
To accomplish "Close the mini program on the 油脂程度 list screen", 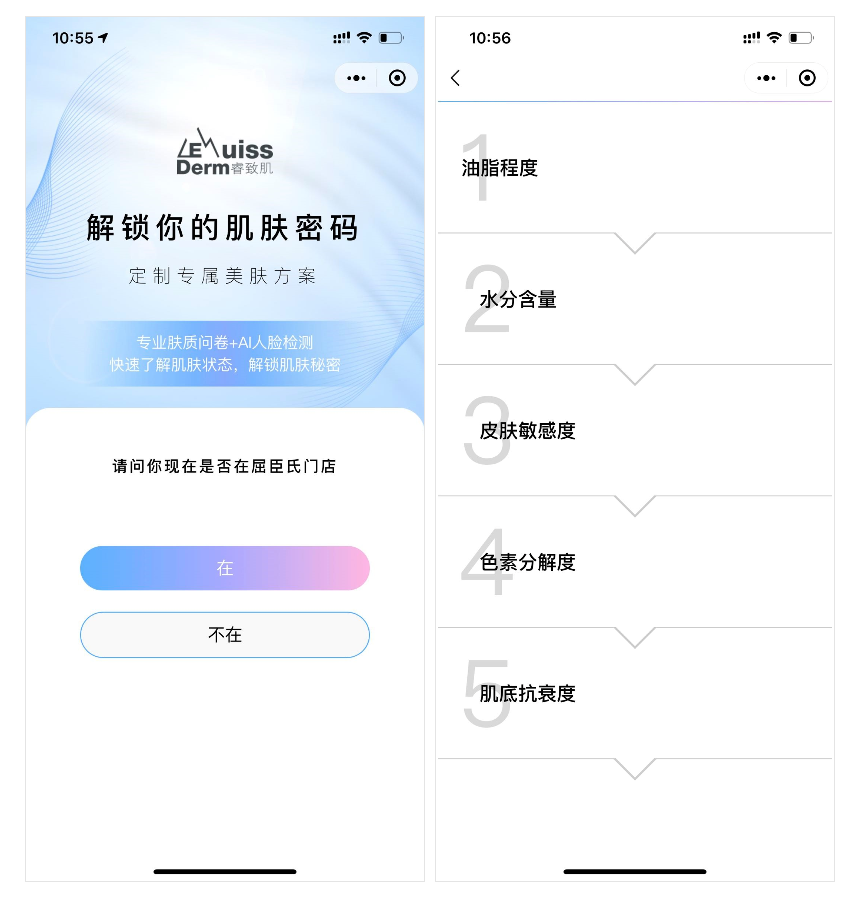I will pyautogui.click(x=807, y=78).
